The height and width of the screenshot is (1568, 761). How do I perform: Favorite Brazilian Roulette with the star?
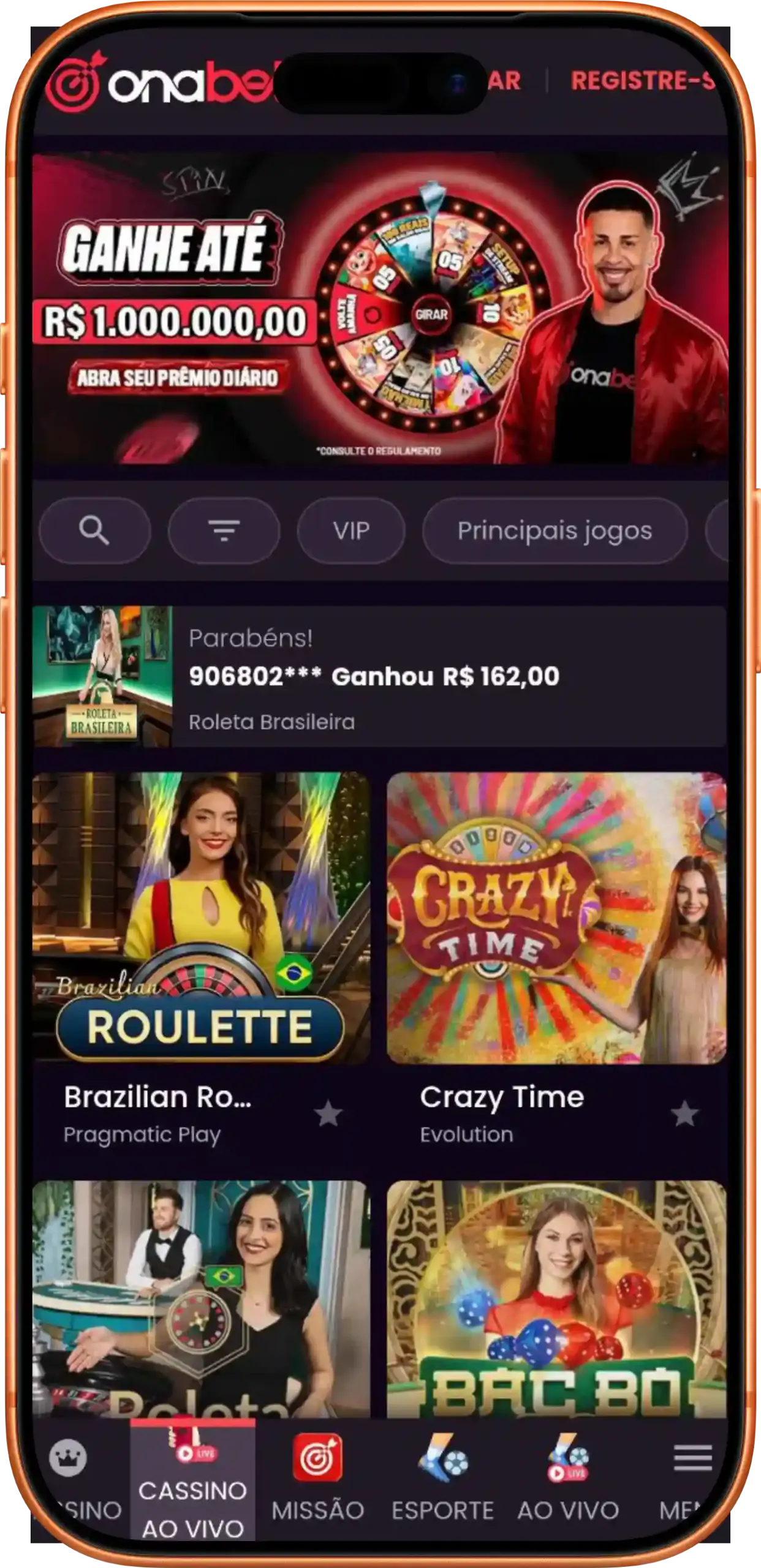328,1113
